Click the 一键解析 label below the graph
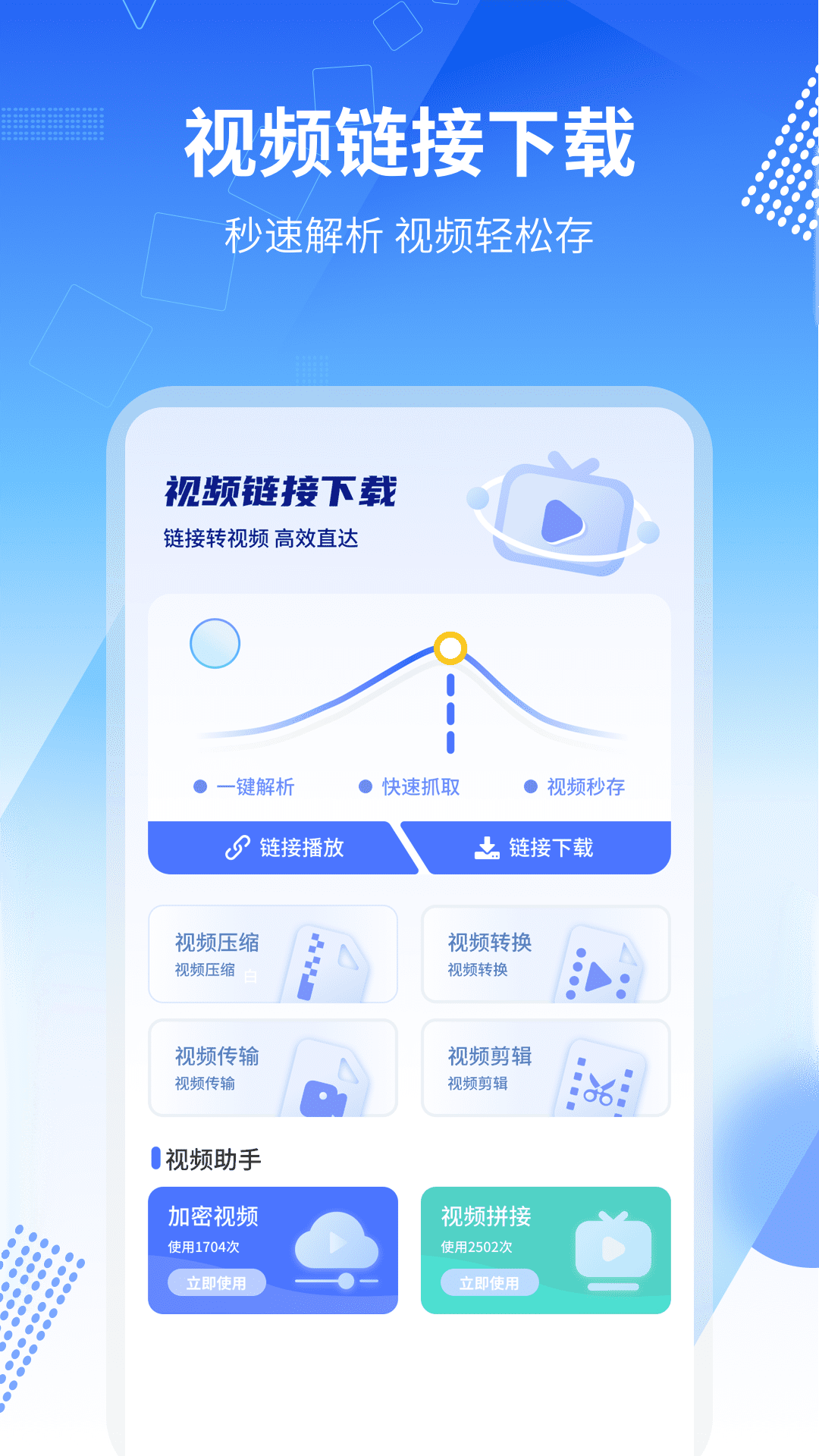 click(x=256, y=787)
